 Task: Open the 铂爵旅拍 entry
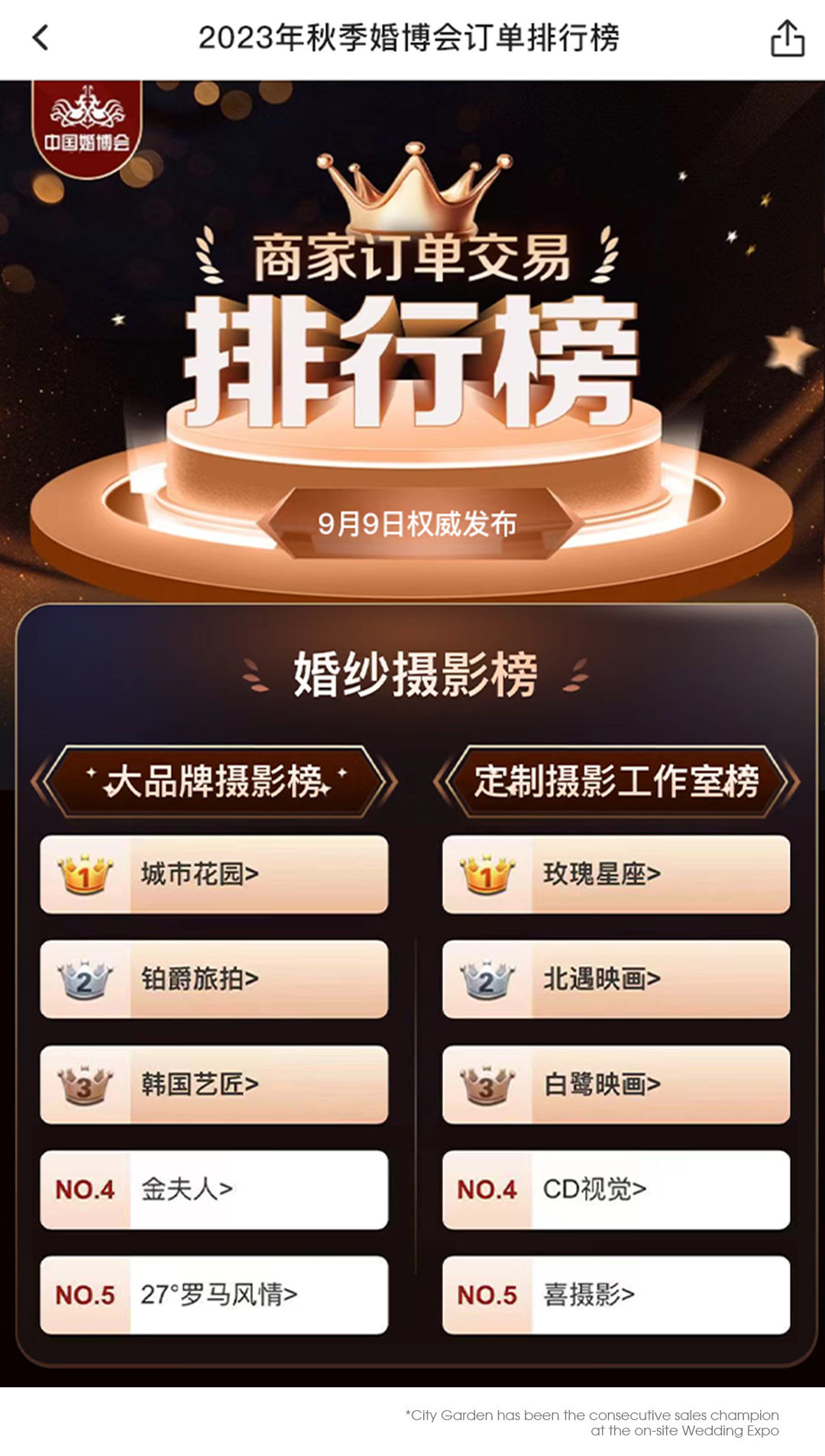tap(214, 979)
